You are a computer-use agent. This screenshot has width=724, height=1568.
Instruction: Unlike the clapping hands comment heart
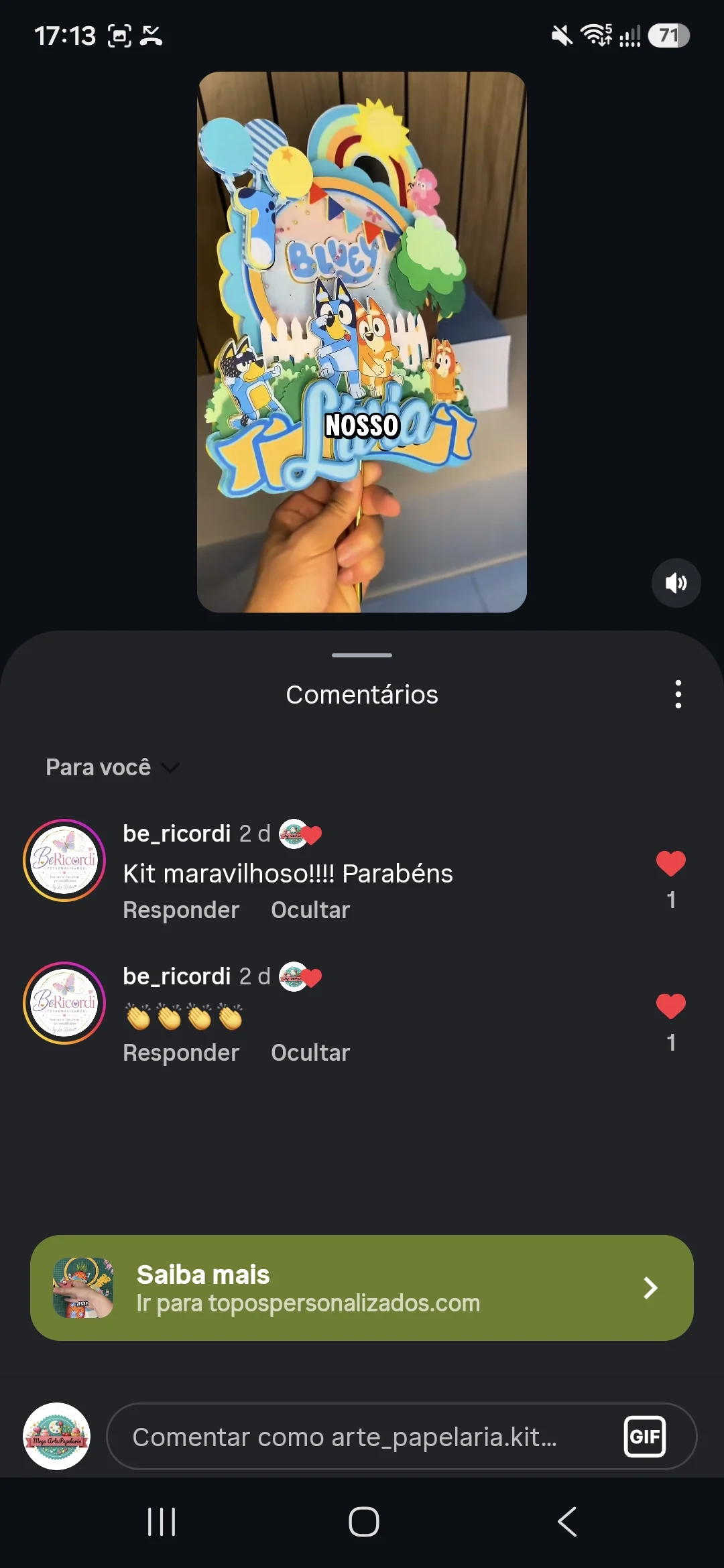coord(670,1006)
